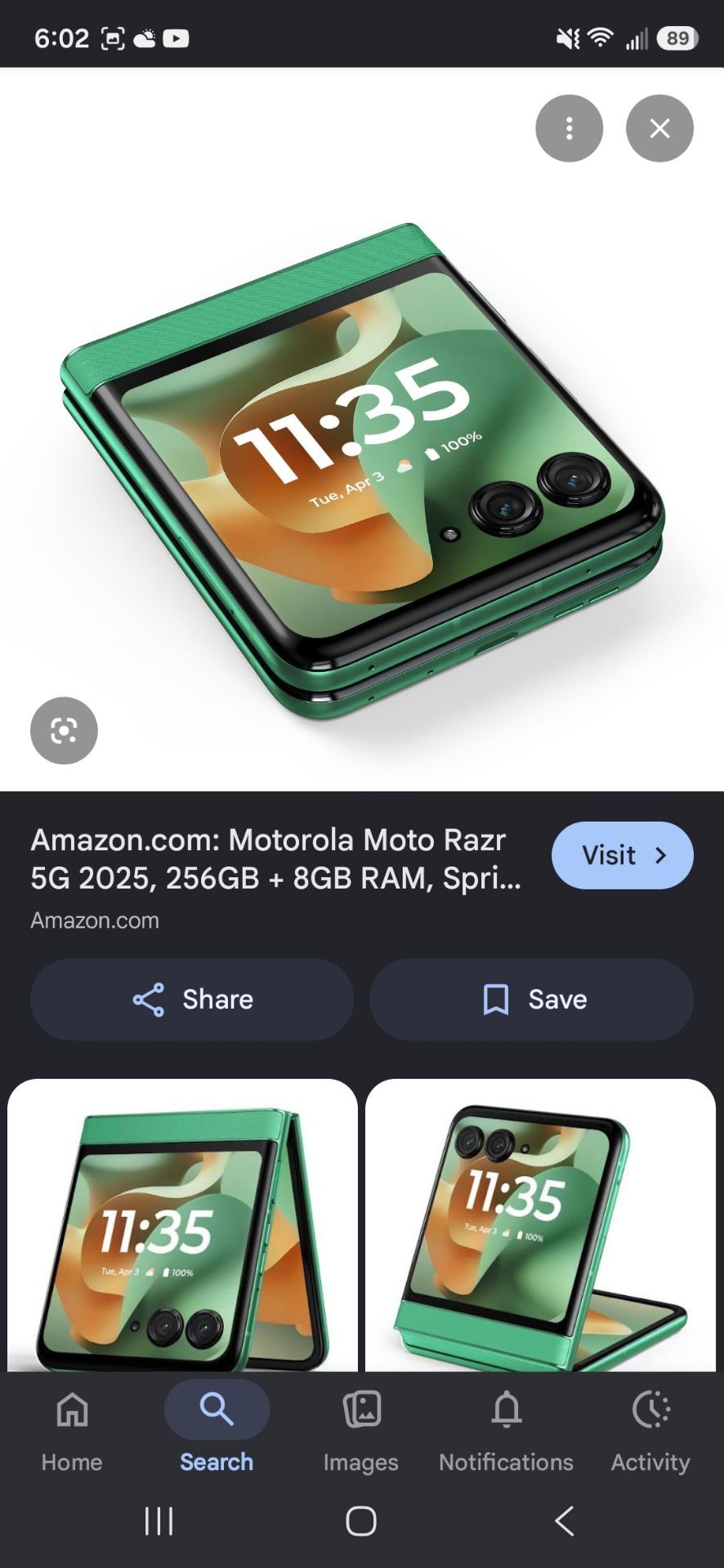
Task: Share this image result
Action: point(192,999)
